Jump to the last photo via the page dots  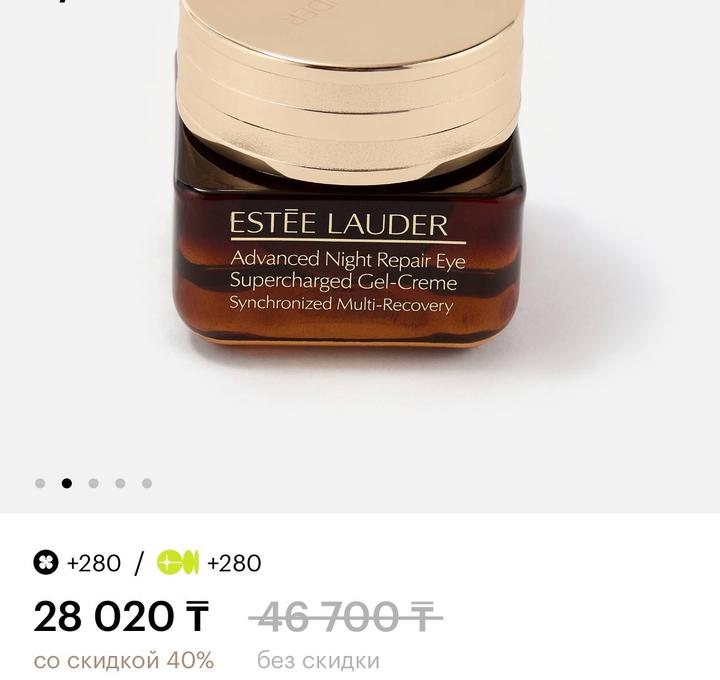147,483
